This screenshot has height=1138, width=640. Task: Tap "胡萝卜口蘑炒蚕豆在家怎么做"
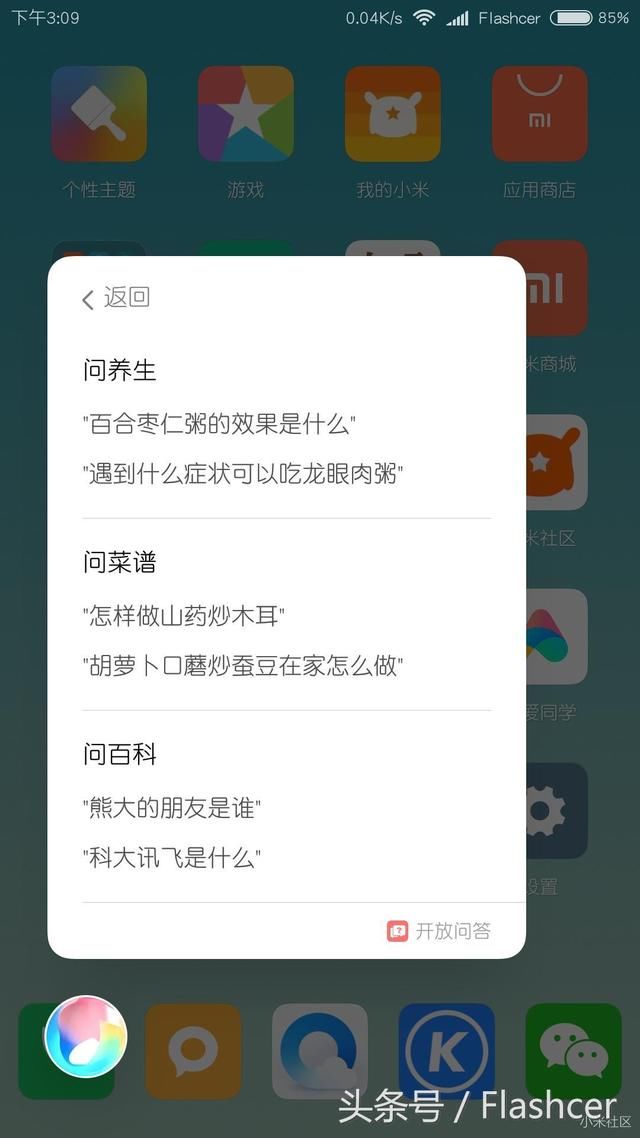point(242,666)
